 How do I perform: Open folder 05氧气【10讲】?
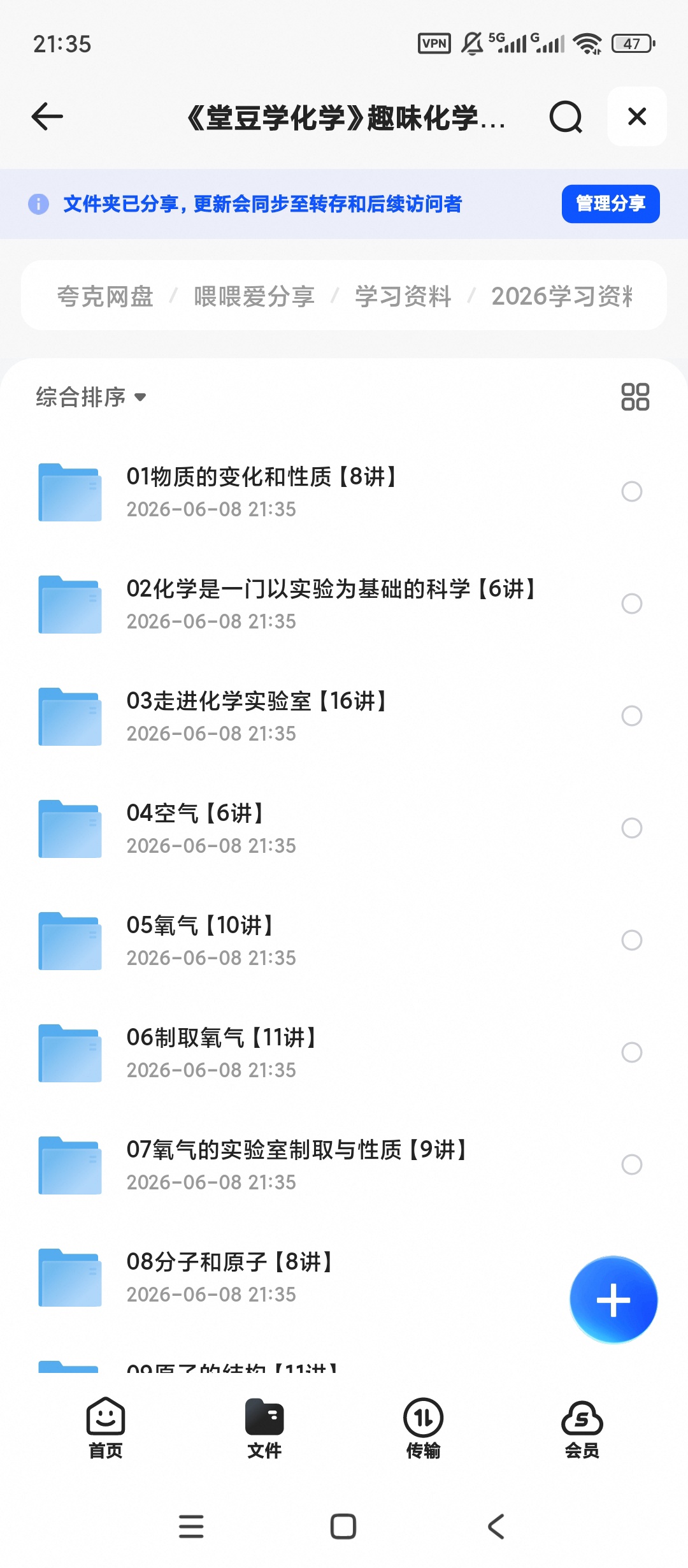coord(344,940)
